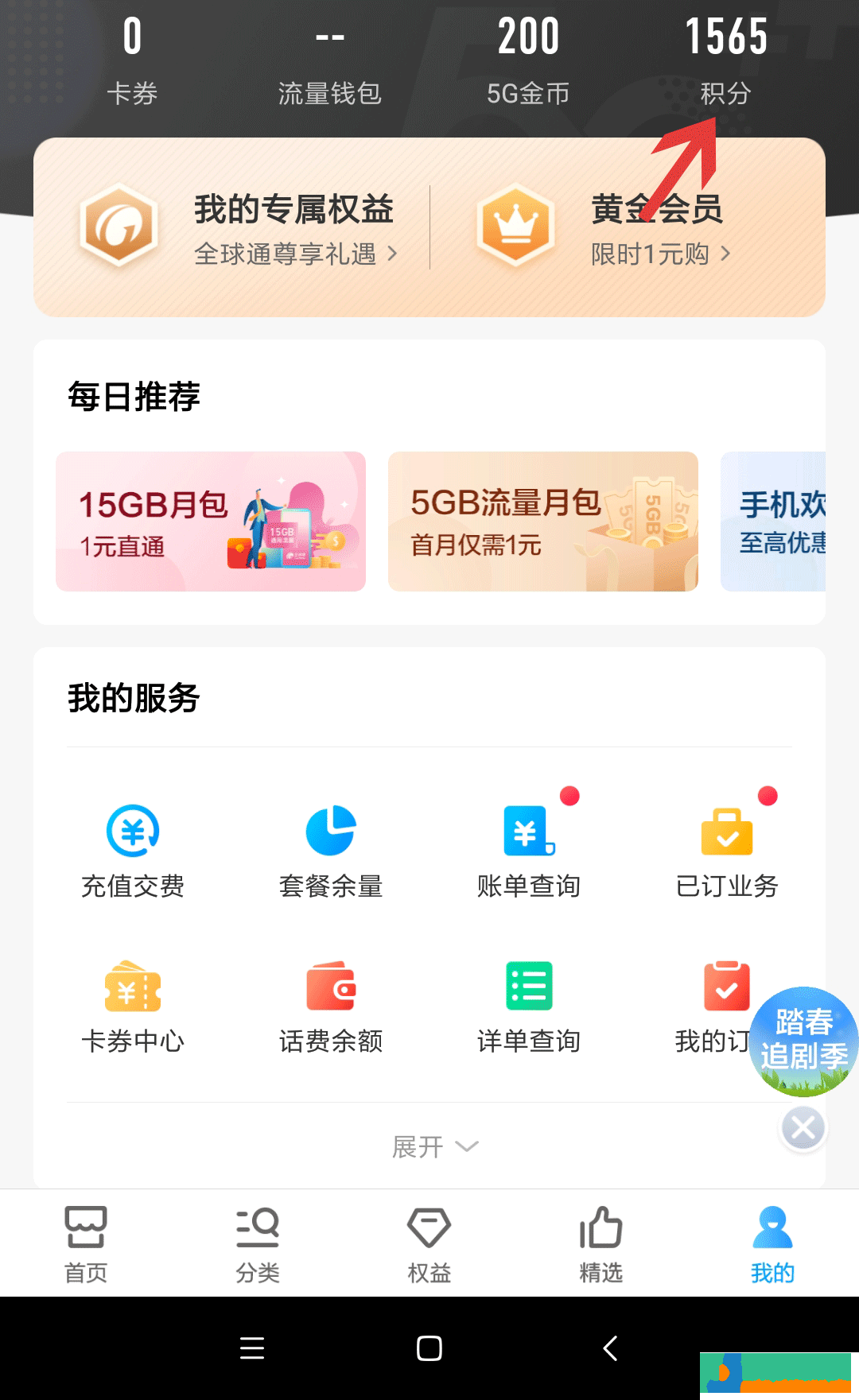Open 黄金会员 limited 1元 offer

click(604, 228)
